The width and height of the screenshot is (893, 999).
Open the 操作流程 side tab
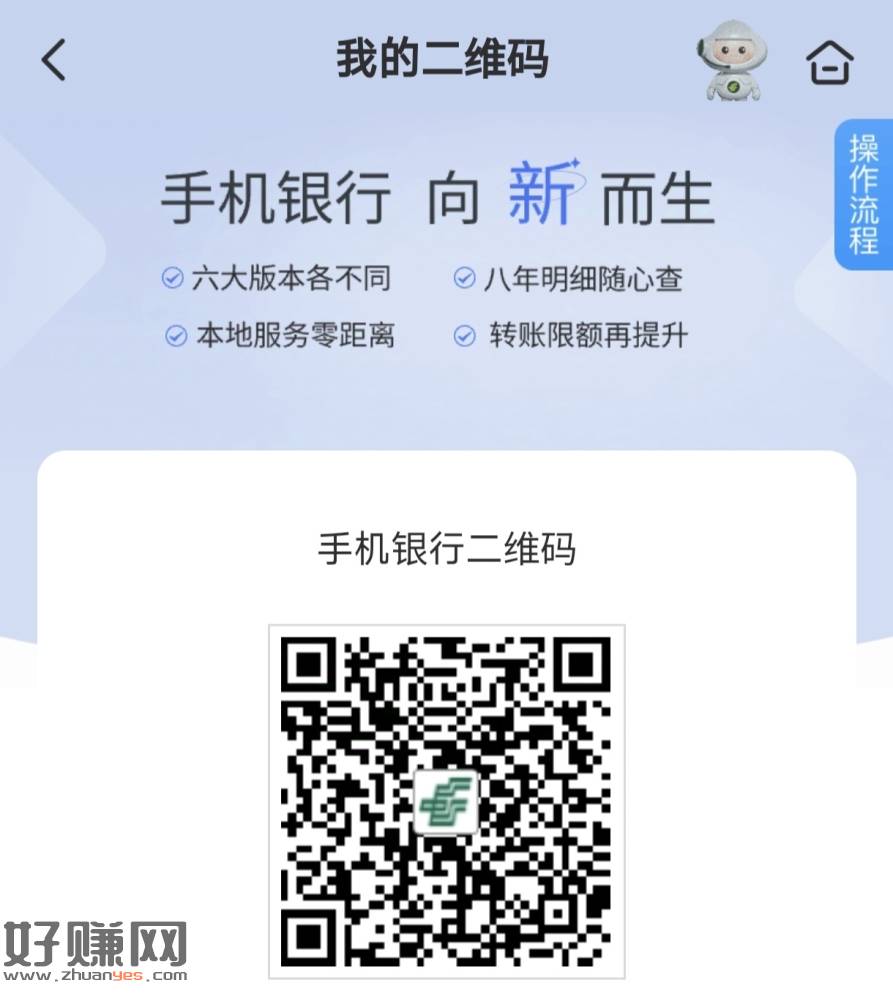[863, 194]
